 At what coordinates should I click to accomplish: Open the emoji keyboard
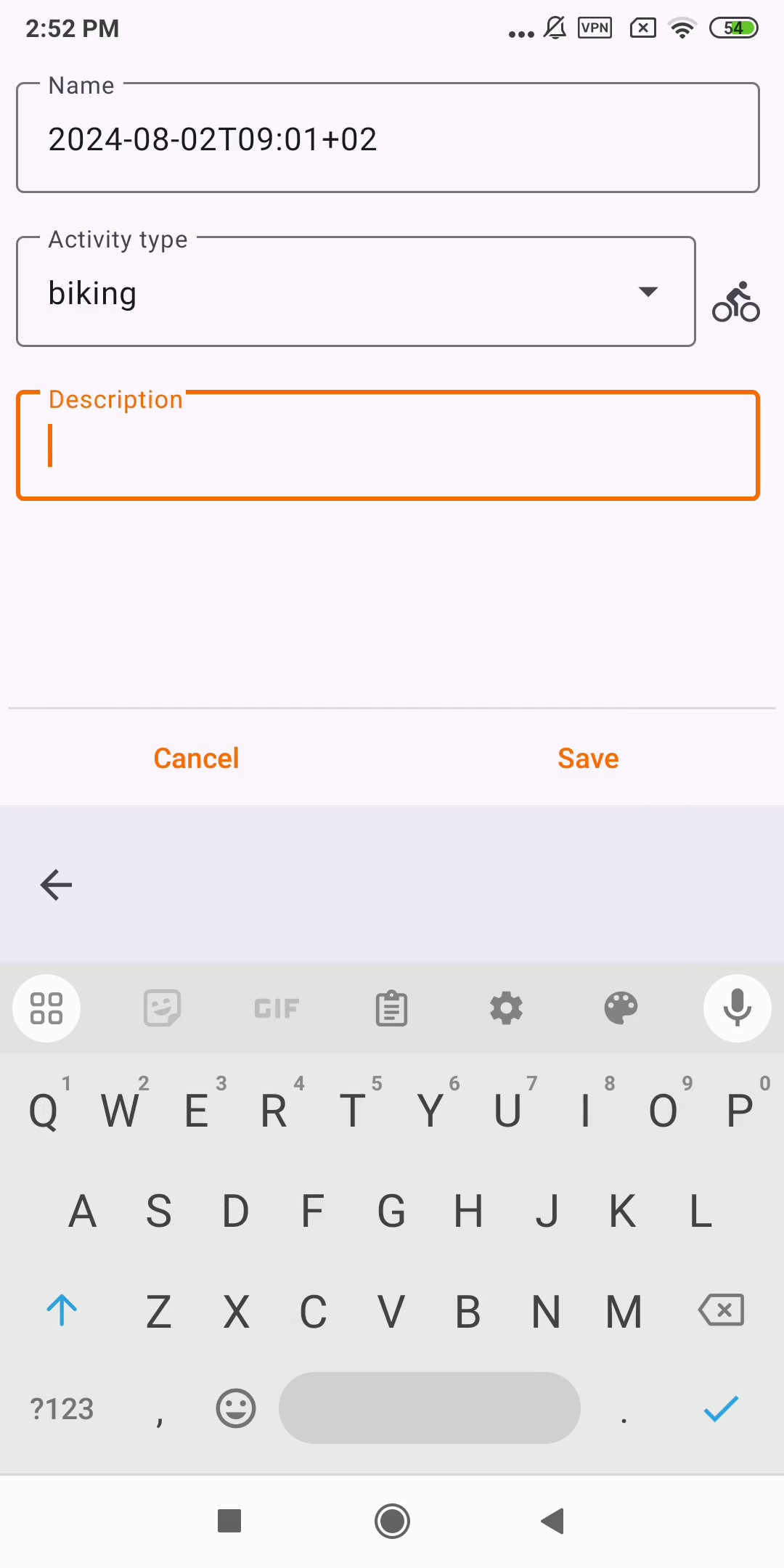pyautogui.click(x=236, y=1408)
